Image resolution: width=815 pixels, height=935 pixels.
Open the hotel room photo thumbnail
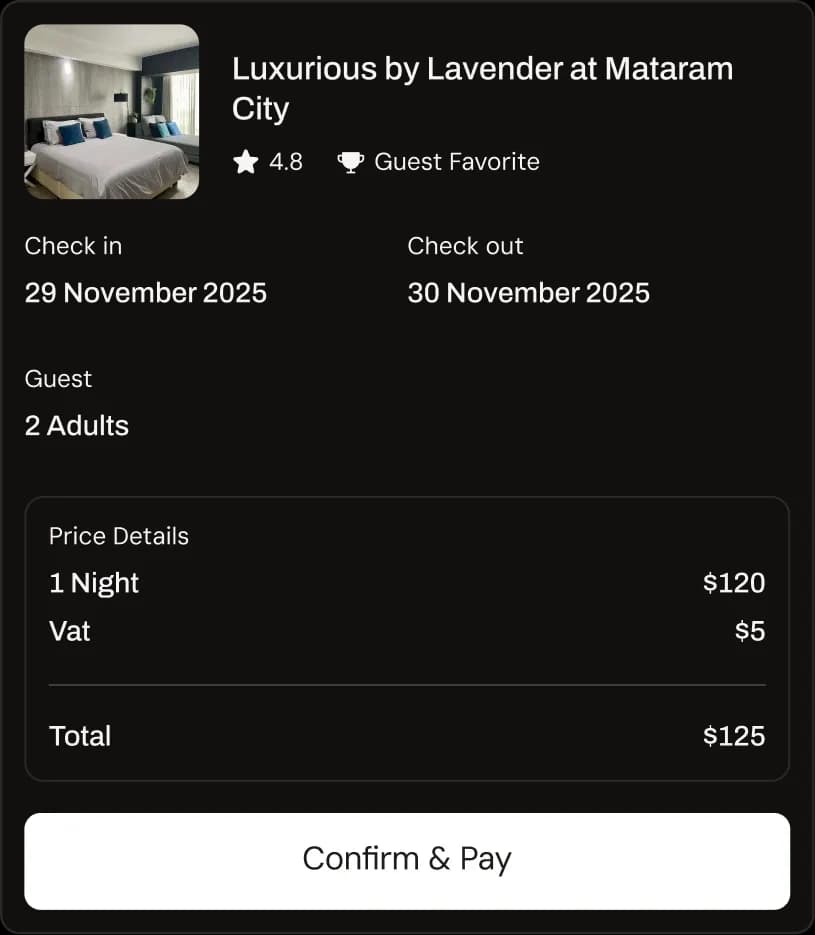click(111, 111)
